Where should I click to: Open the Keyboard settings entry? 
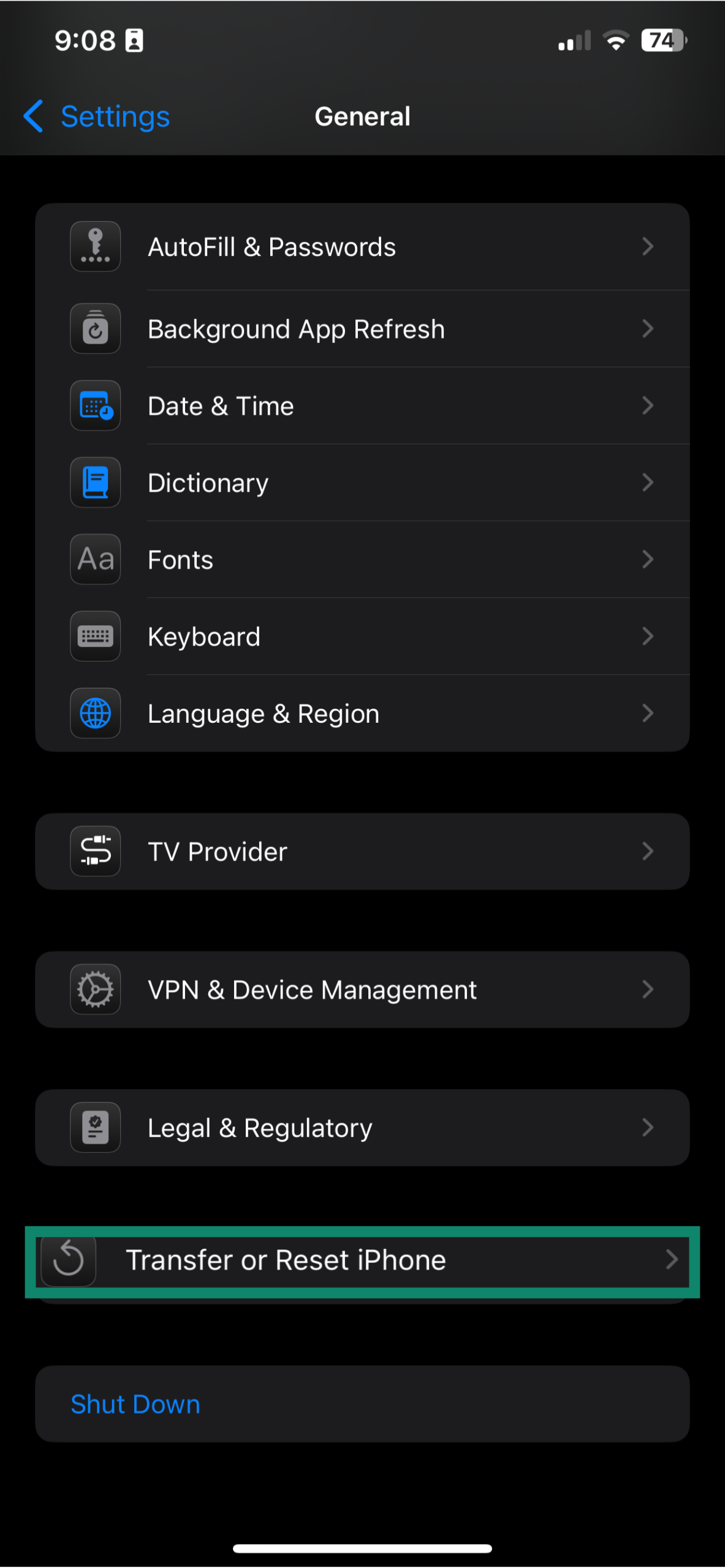(x=363, y=636)
